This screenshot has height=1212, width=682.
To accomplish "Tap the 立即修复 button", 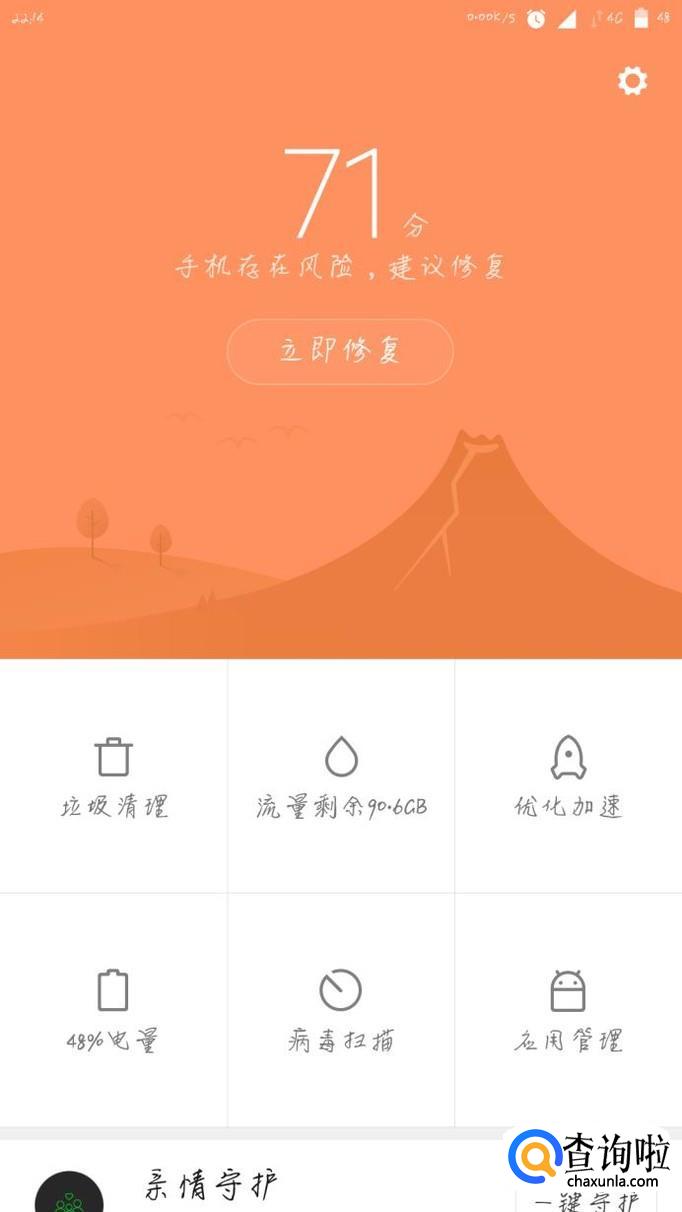I will (x=340, y=351).
